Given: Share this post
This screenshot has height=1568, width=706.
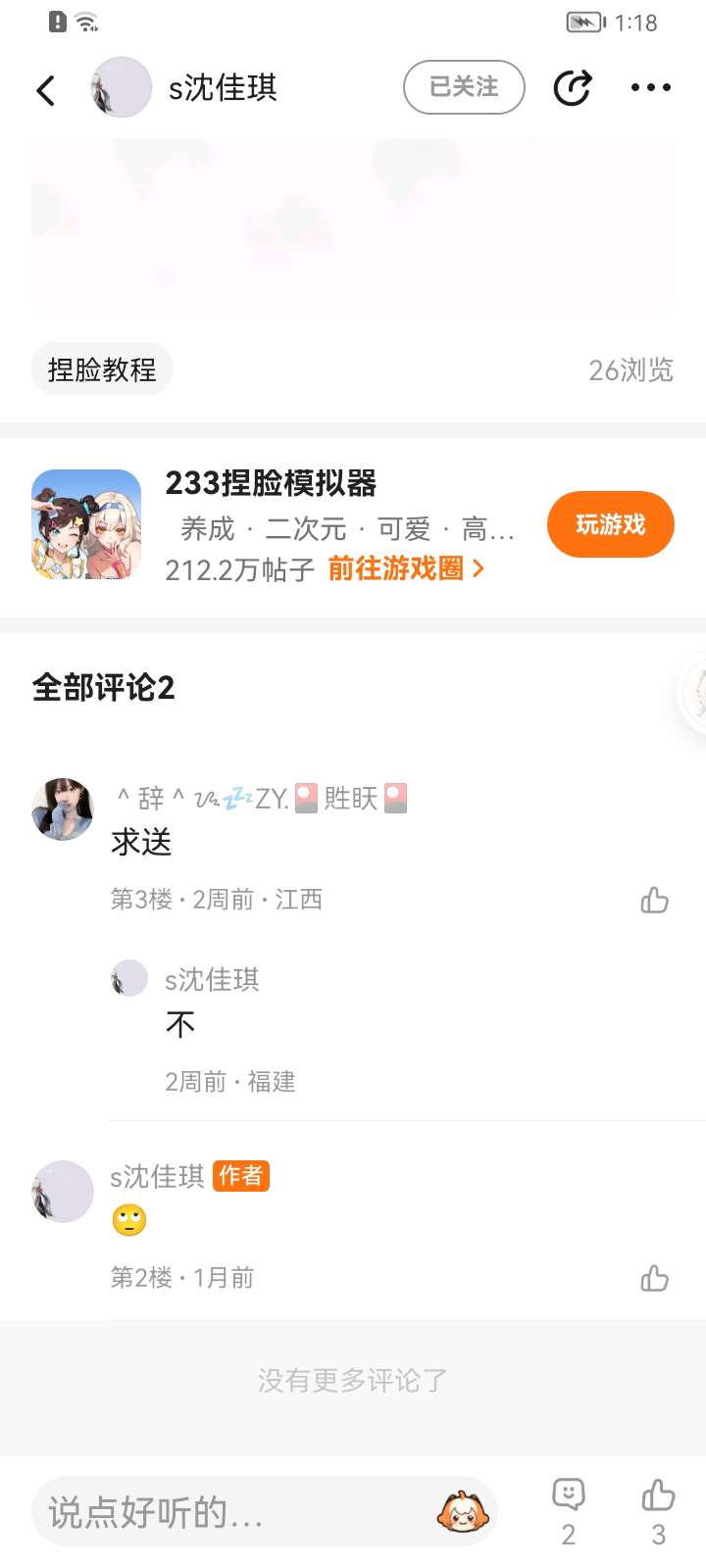Looking at the screenshot, I should (573, 87).
